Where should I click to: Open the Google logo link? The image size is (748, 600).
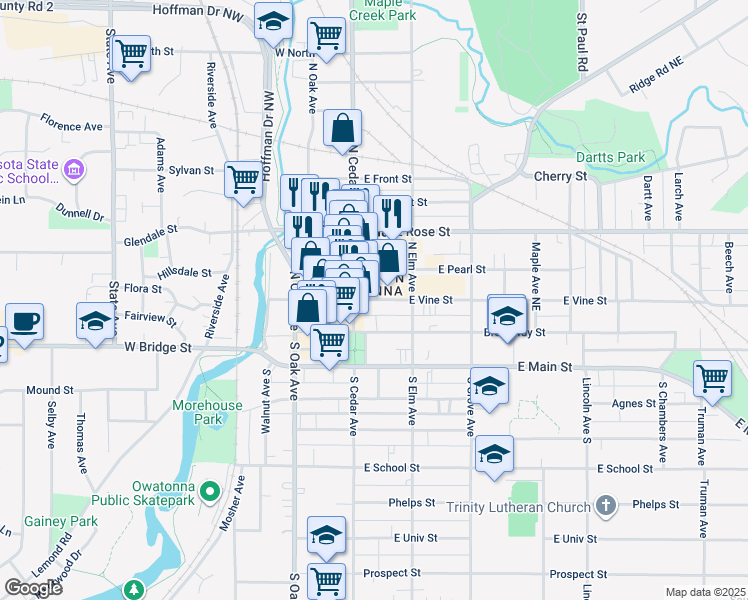pos(32,588)
